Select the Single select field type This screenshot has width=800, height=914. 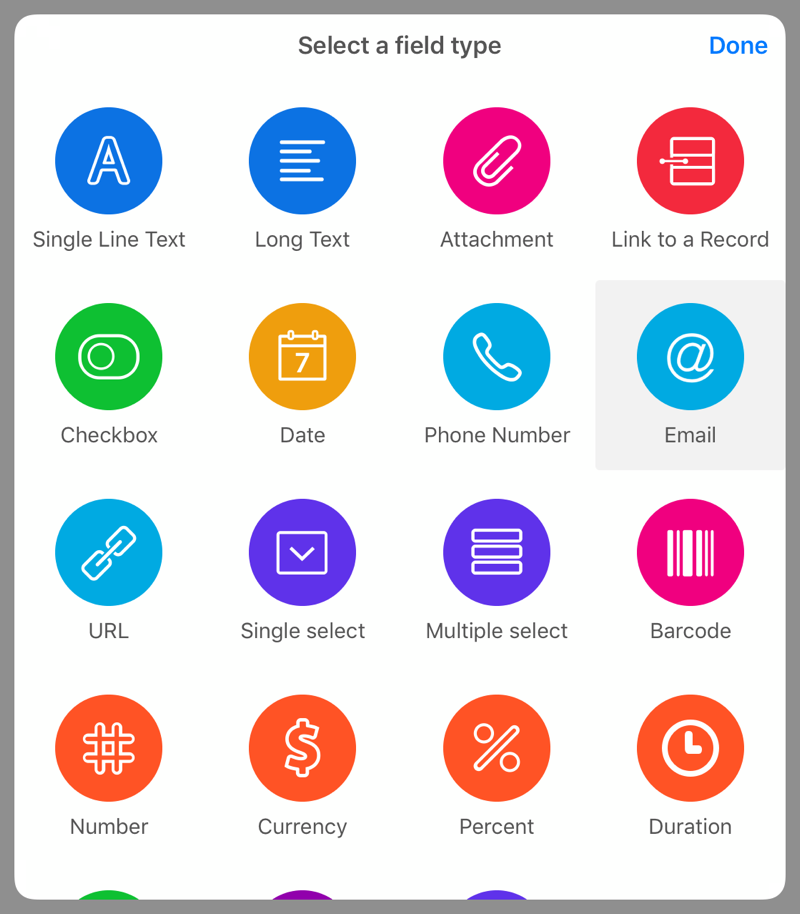[x=302, y=553]
